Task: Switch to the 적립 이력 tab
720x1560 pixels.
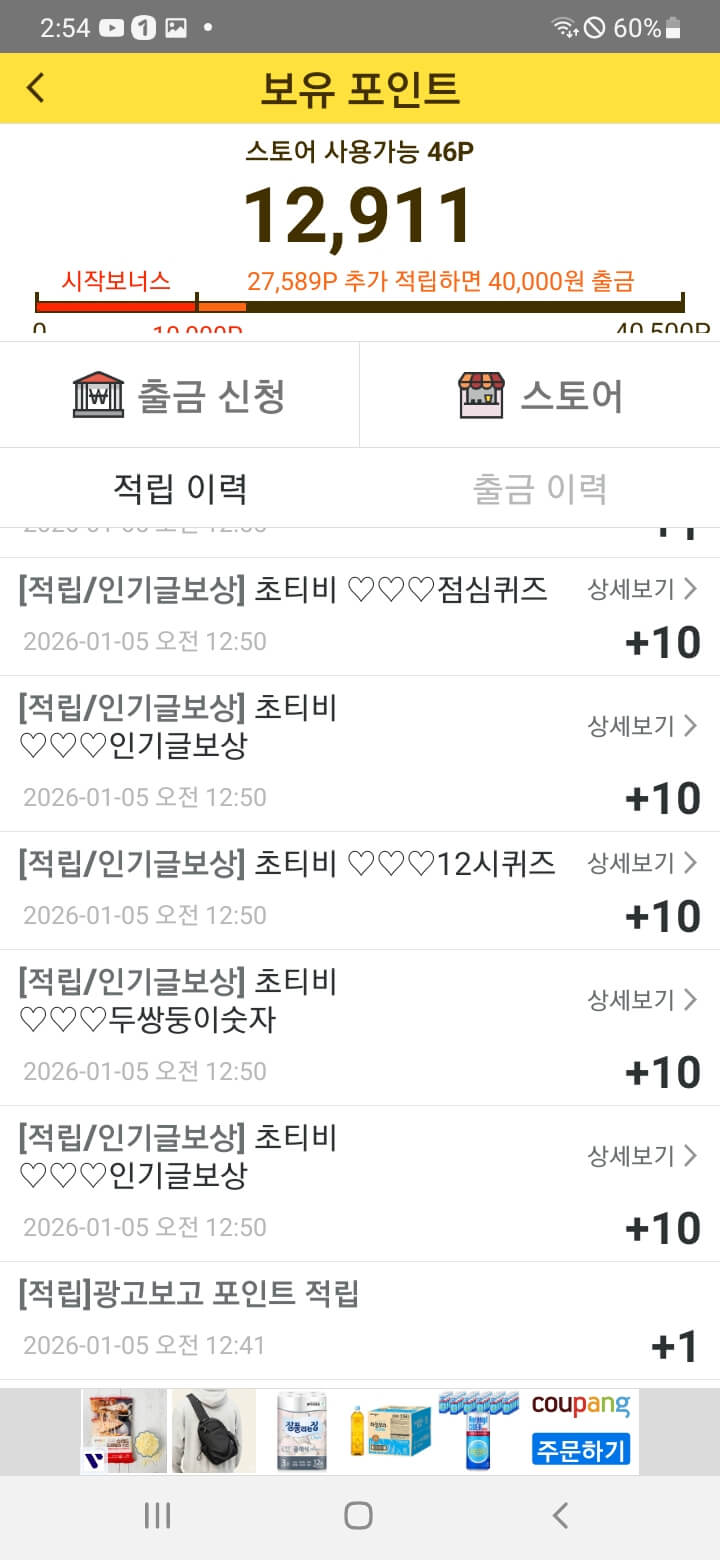Action: pos(180,489)
